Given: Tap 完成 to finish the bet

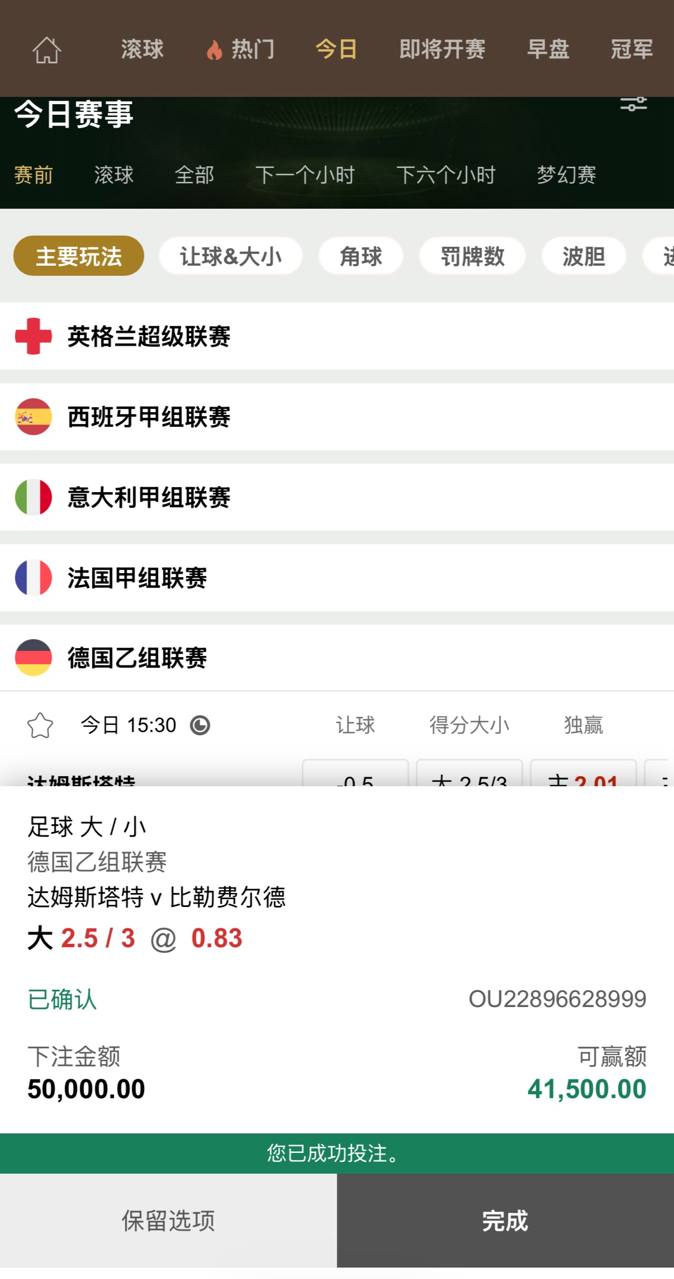Looking at the screenshot, I should [505, 1221].
